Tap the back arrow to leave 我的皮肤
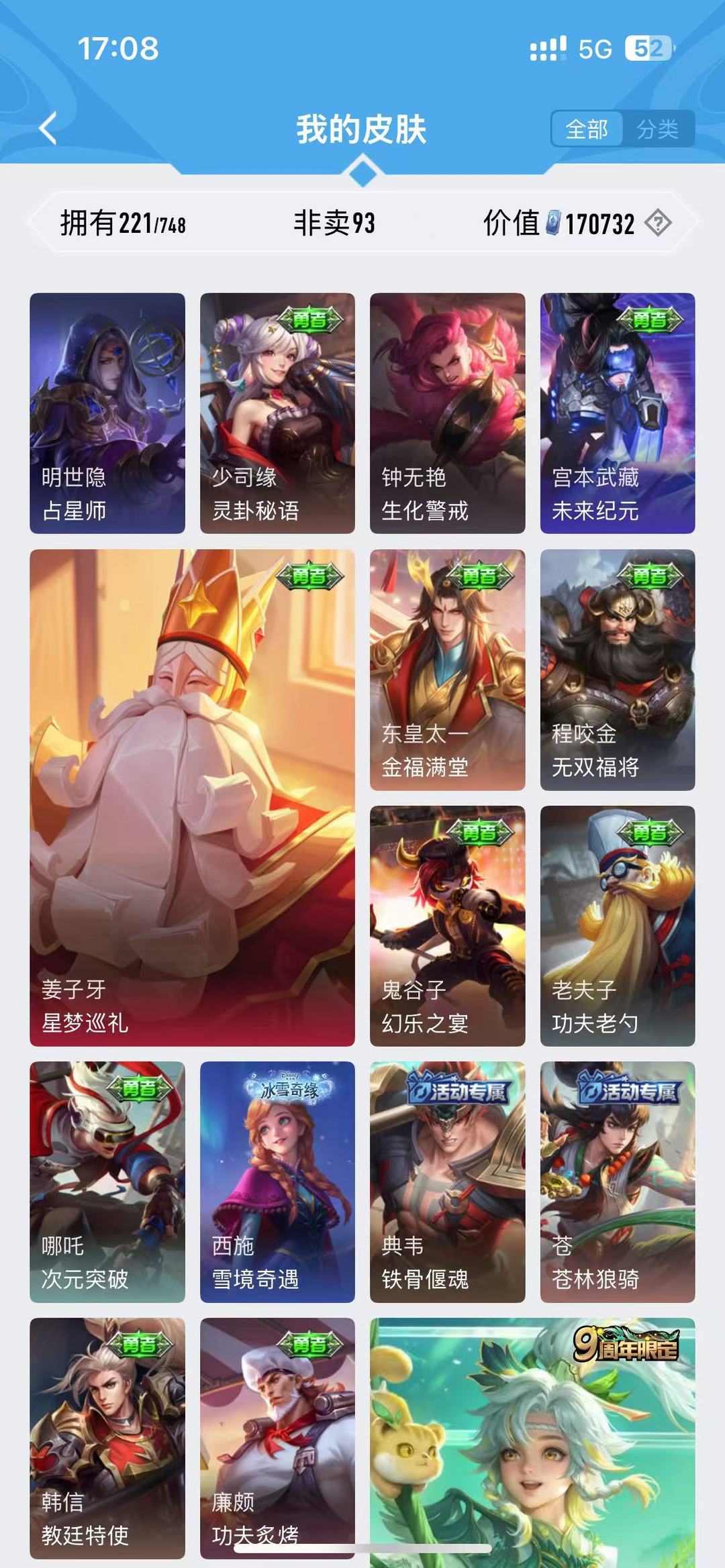The height and width of the screenshot is (1568, 725). (47, 127)
